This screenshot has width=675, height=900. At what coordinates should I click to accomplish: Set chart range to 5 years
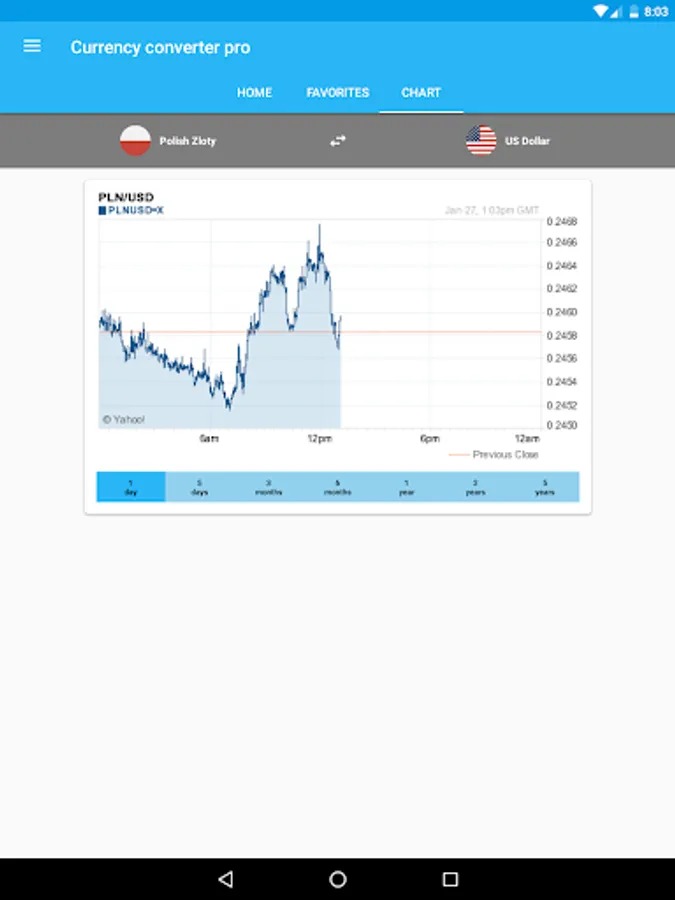click(x=545, y=487)
